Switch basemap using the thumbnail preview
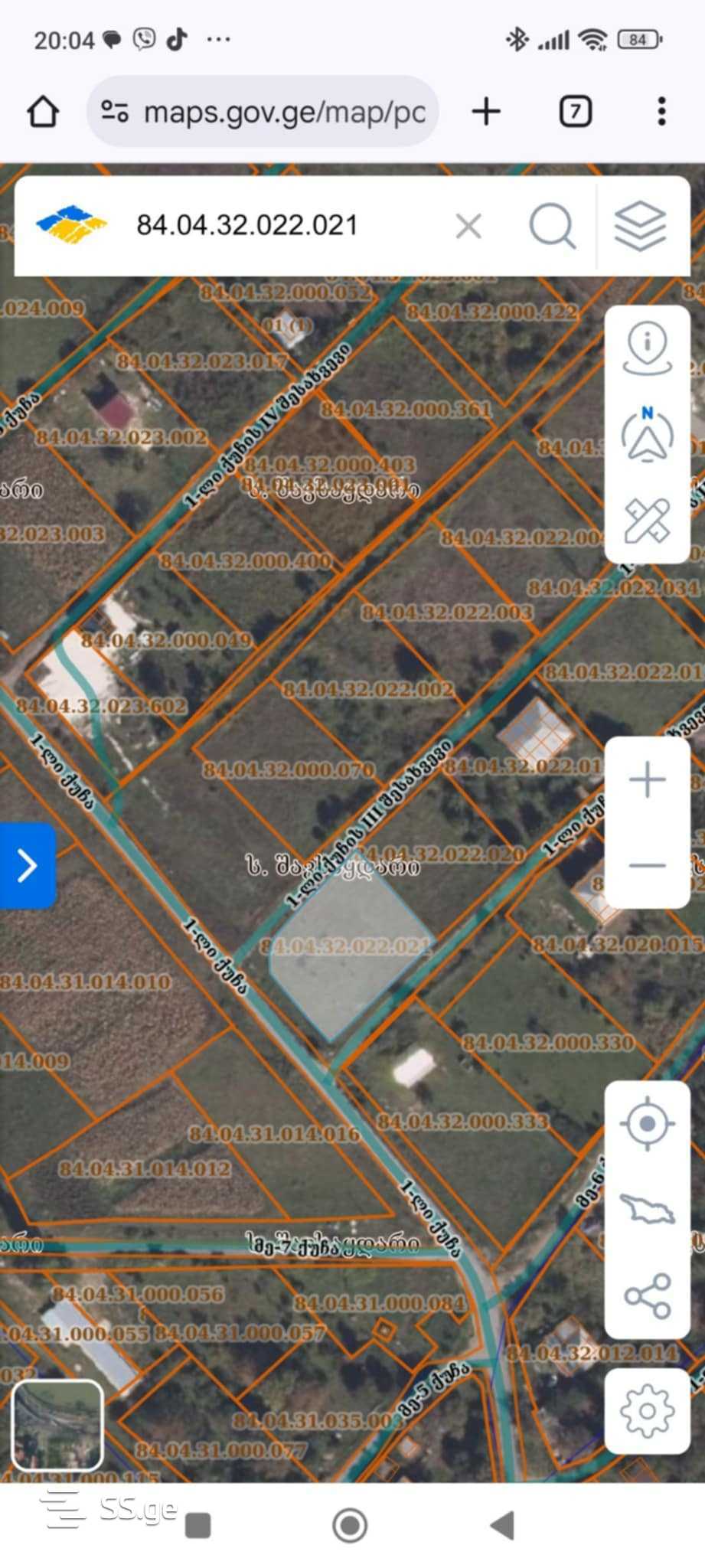The height and width of the screenshot is (1568, 705). pyautogui.click(x=57, y=1426)
